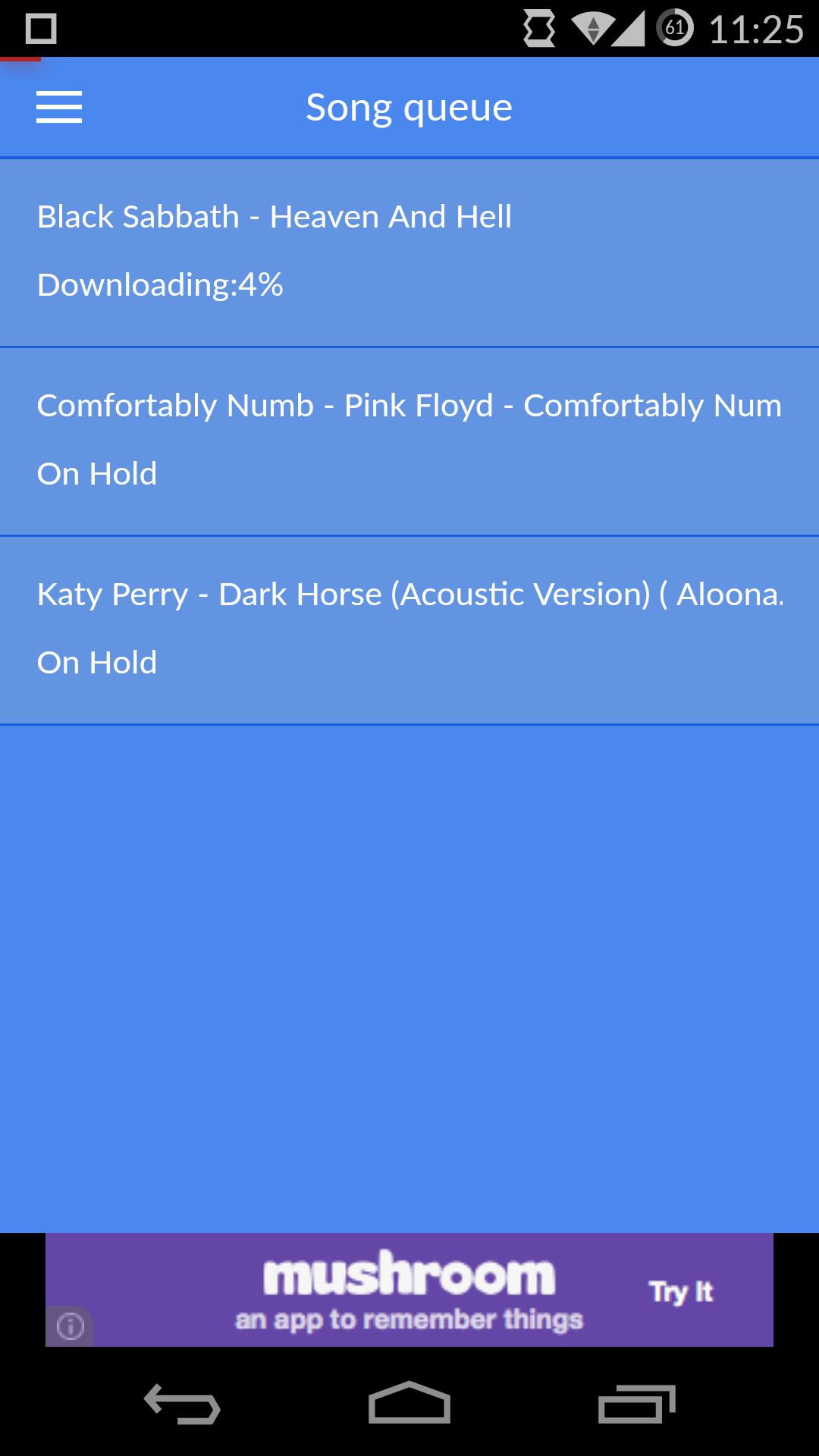
Task: Open the Comfortably Numb - Pink Floyd queue item
Action: pyautogui.click(x=409, y=441)
